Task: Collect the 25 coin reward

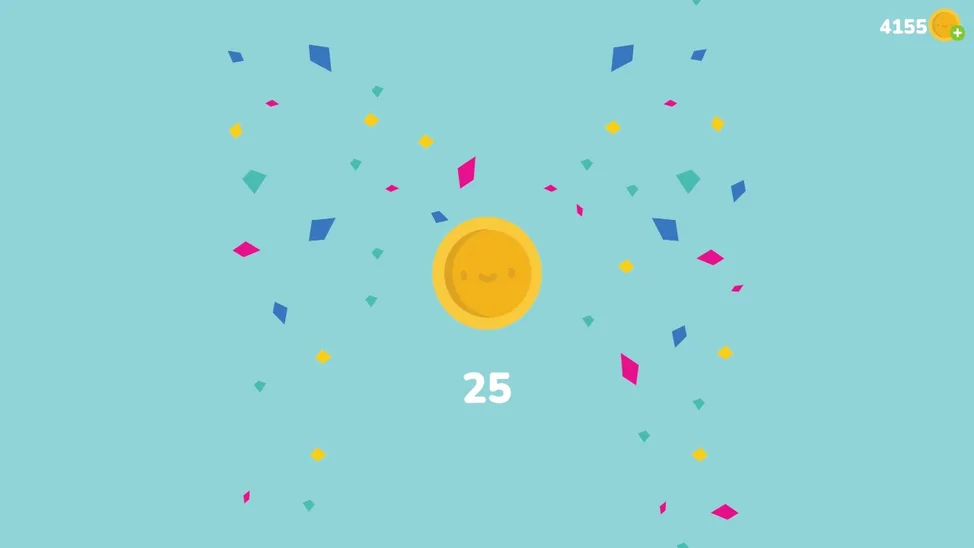Action: point(487,273)
